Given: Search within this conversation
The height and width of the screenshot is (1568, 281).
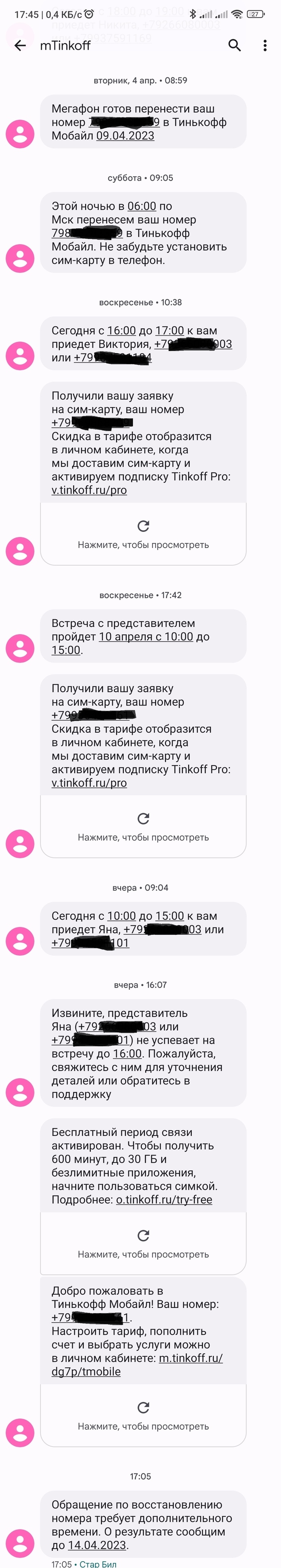Looking at the screenshot, I should 234,46.
